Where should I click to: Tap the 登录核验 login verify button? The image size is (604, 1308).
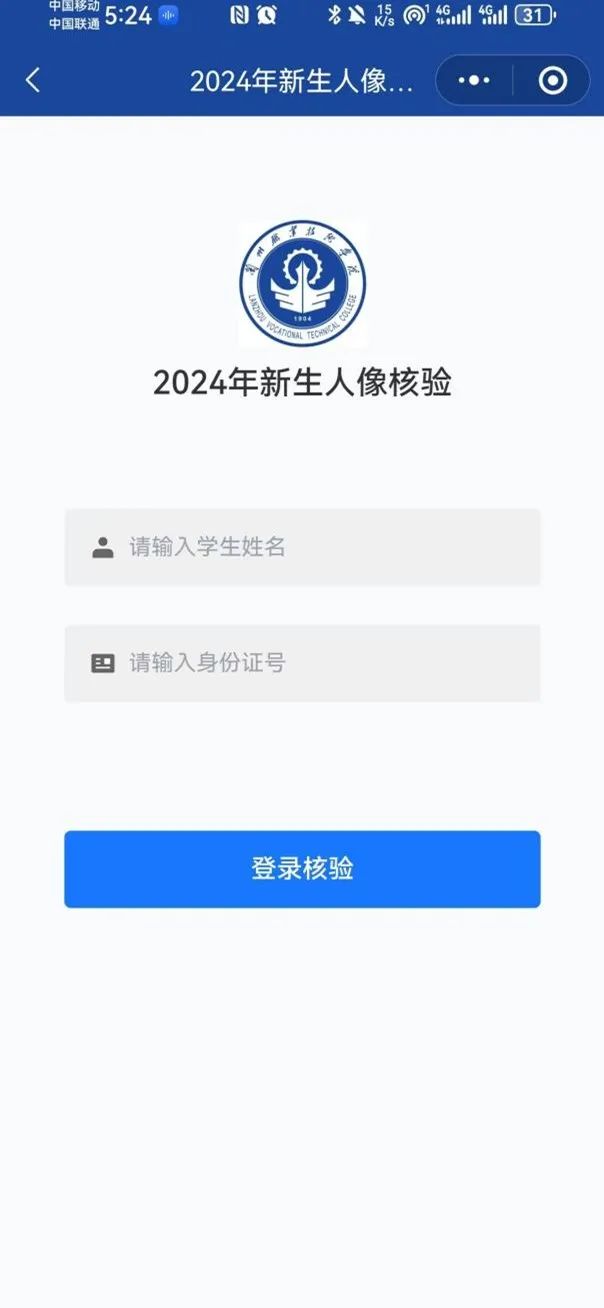coord(302,868)
